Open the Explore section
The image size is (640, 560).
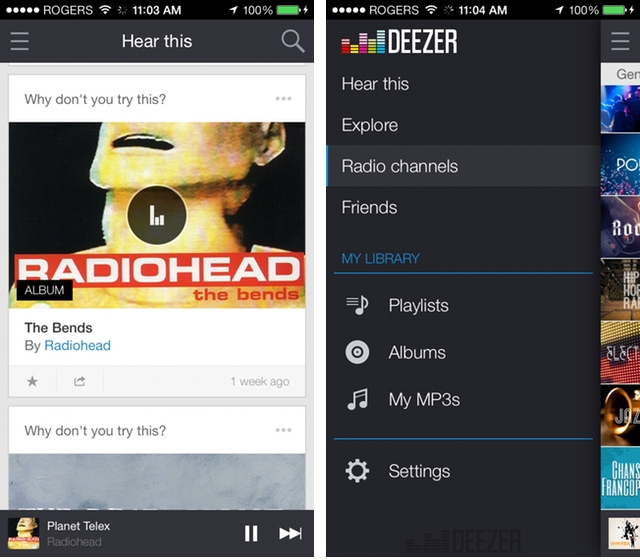click(x=370, y=125)
